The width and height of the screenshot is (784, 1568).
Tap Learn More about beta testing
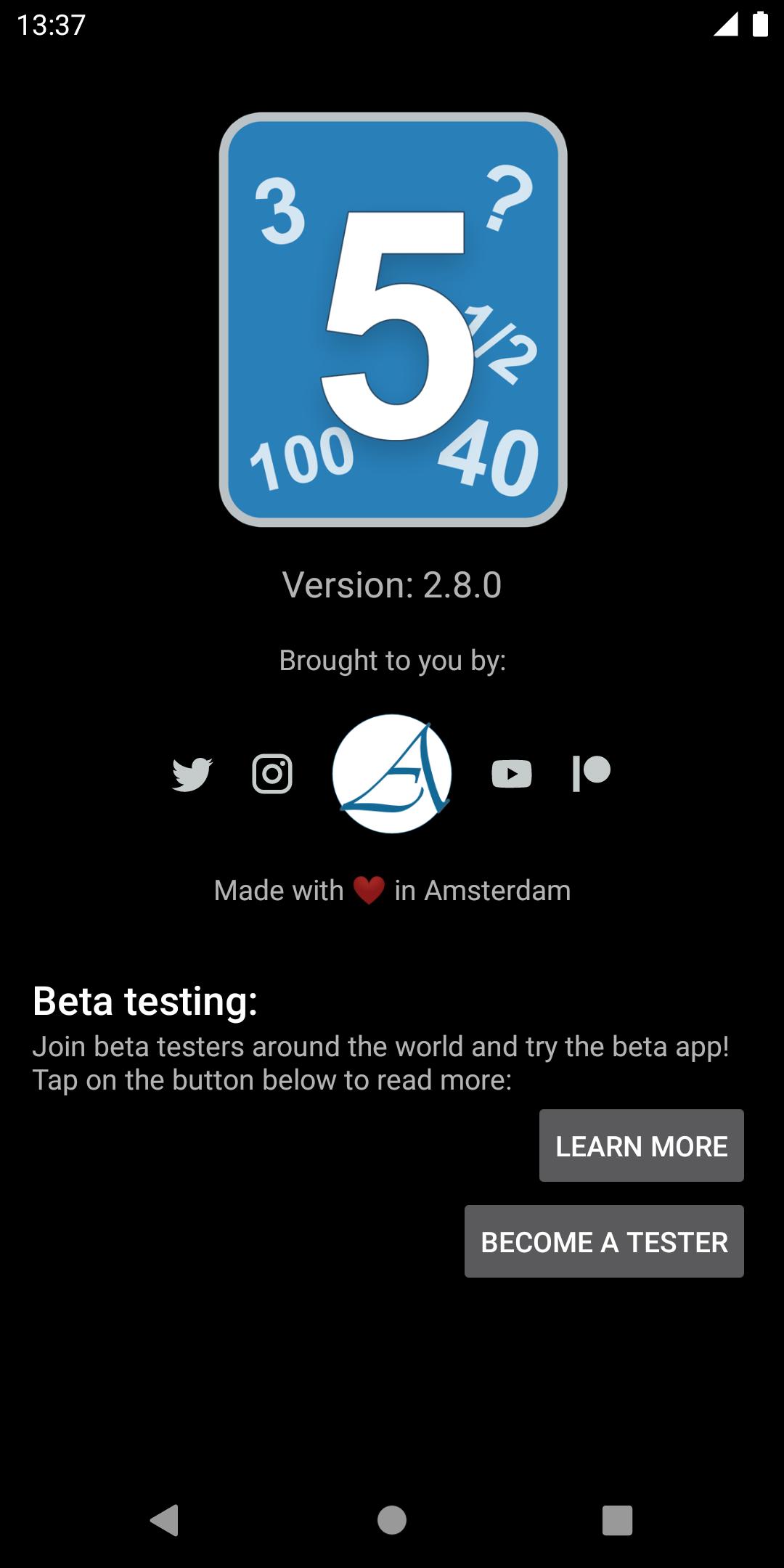[x=642, y=1146]
